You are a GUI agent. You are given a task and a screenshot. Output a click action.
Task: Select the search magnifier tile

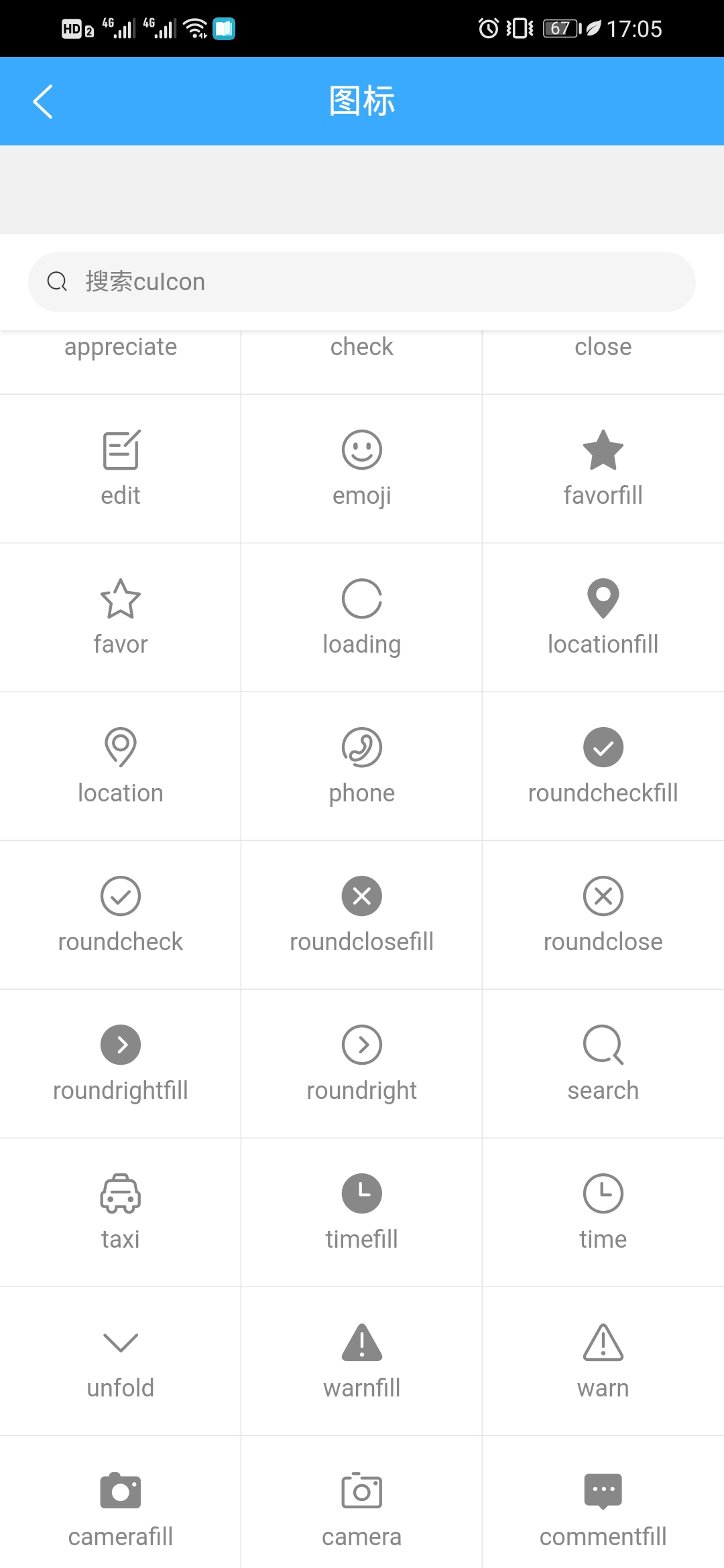pos(603,1063)
